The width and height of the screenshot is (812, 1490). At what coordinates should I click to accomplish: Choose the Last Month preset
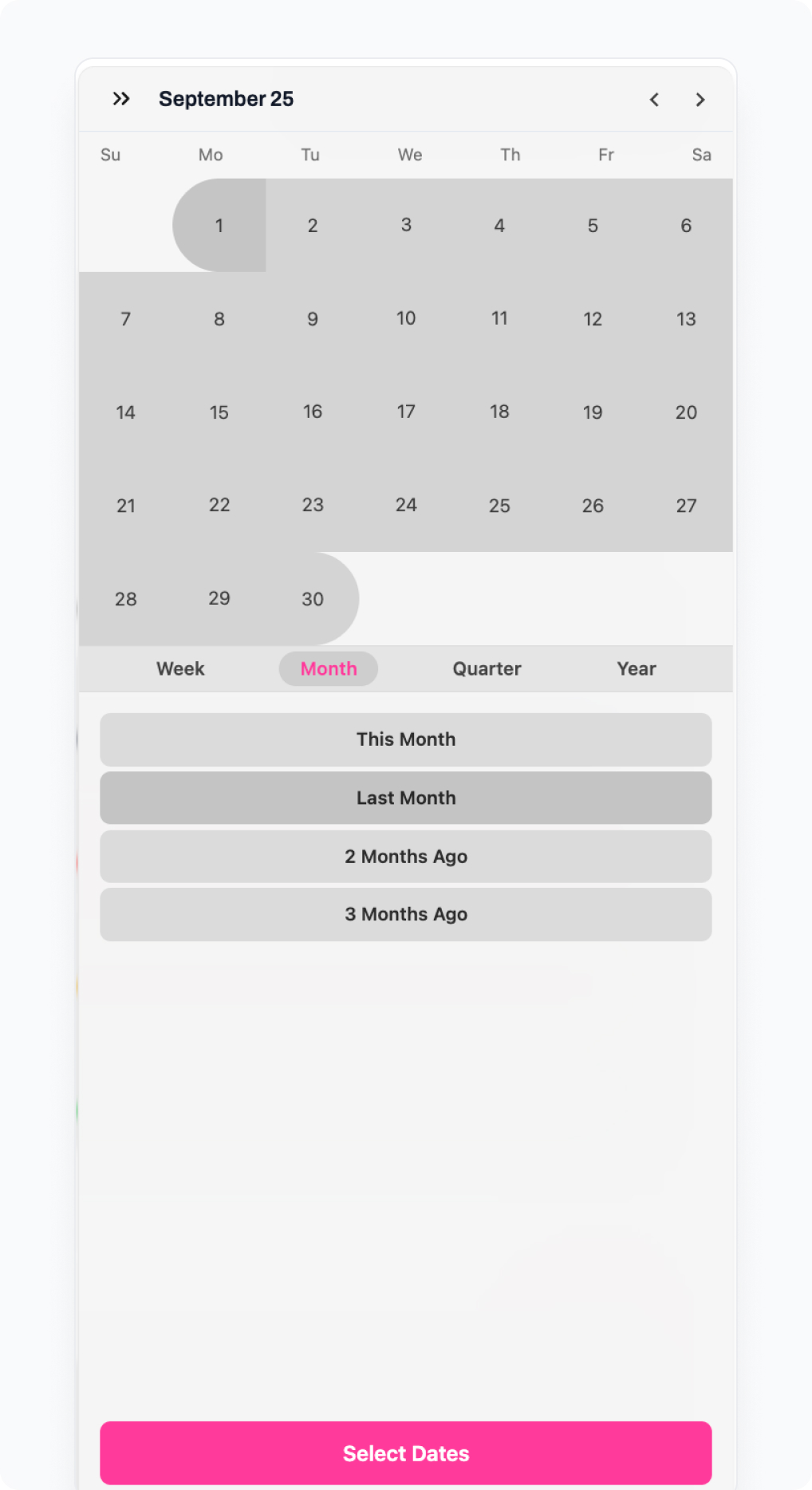click(405, 798)
